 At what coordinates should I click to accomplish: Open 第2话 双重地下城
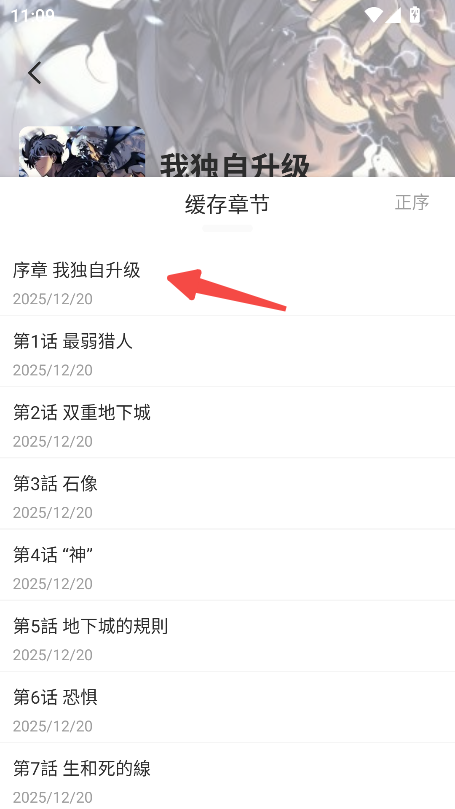[x=228, y=423]
